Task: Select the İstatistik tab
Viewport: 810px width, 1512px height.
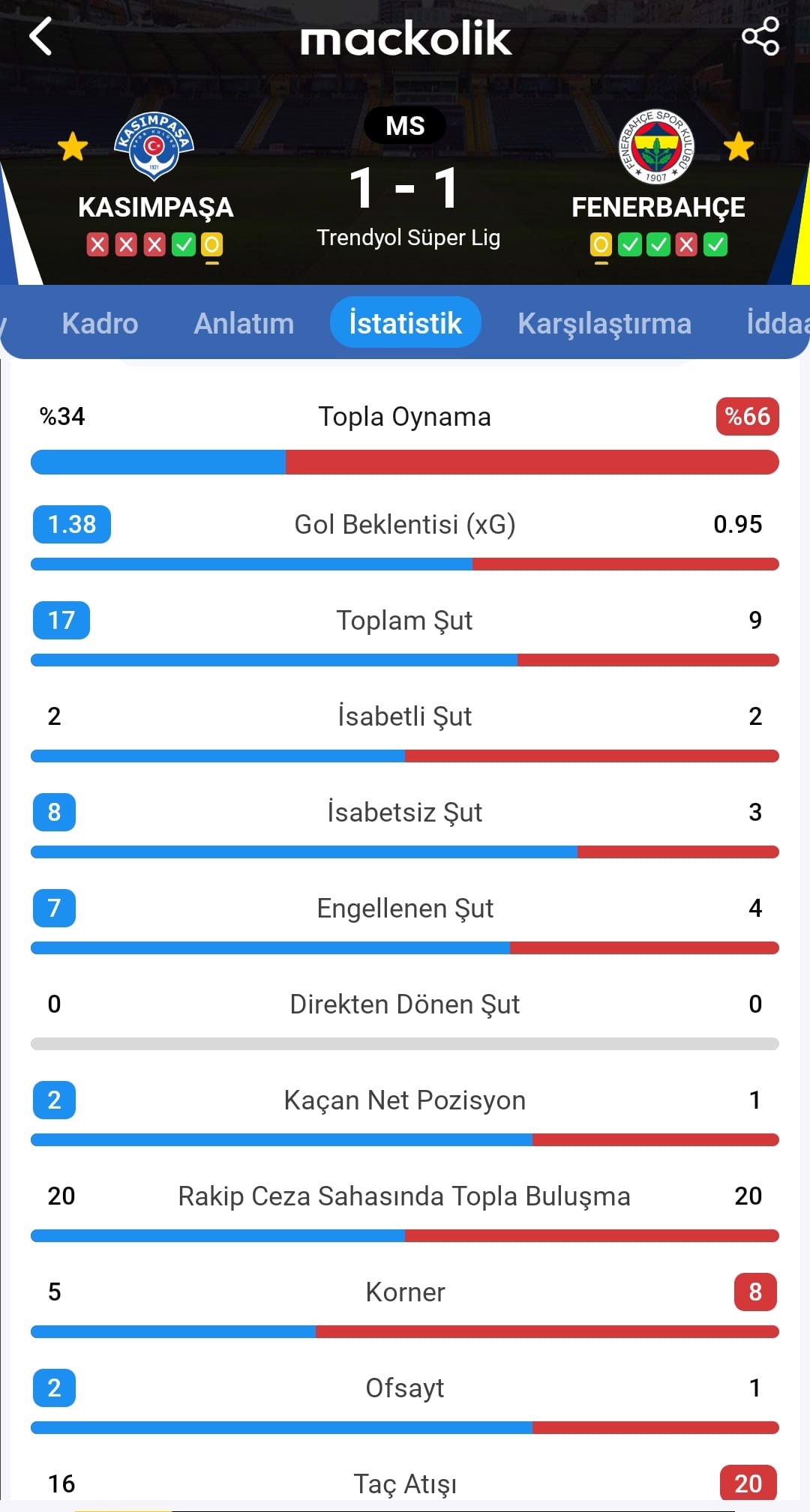Action: point(405,323)
